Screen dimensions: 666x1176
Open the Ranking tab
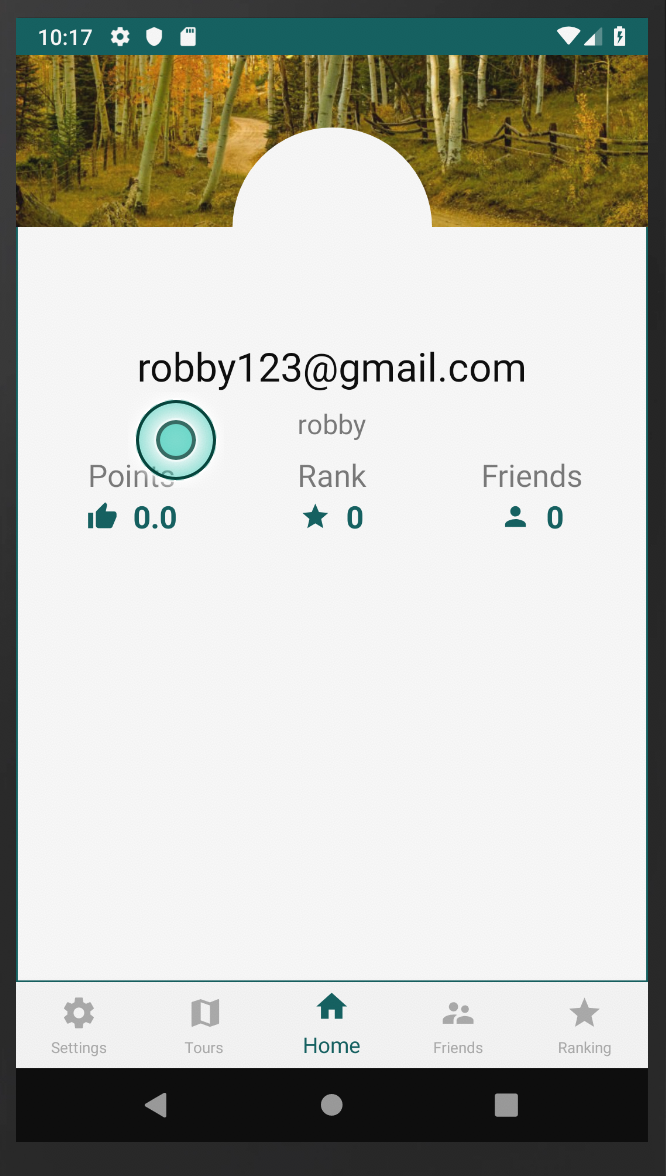[x=584, y=1025]
